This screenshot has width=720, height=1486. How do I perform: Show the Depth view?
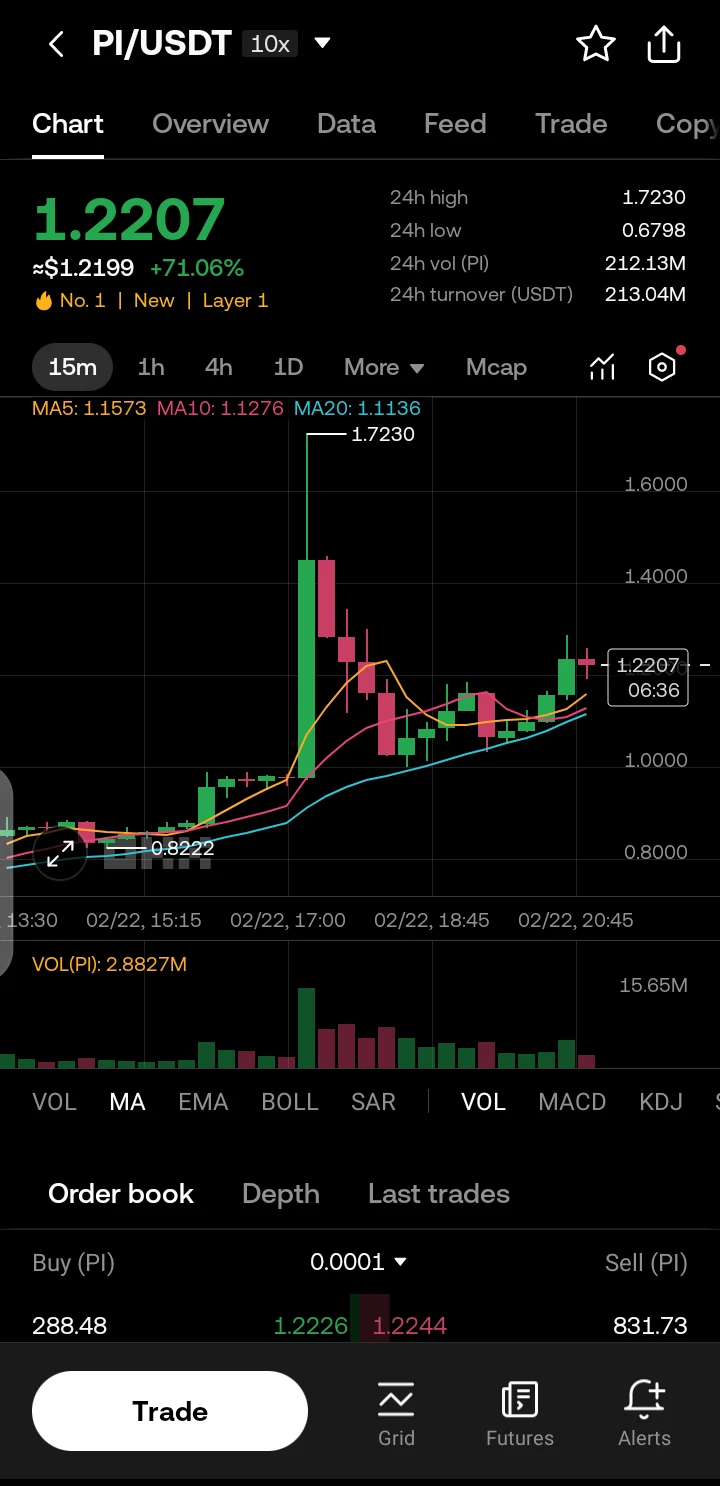point(281,1194)
